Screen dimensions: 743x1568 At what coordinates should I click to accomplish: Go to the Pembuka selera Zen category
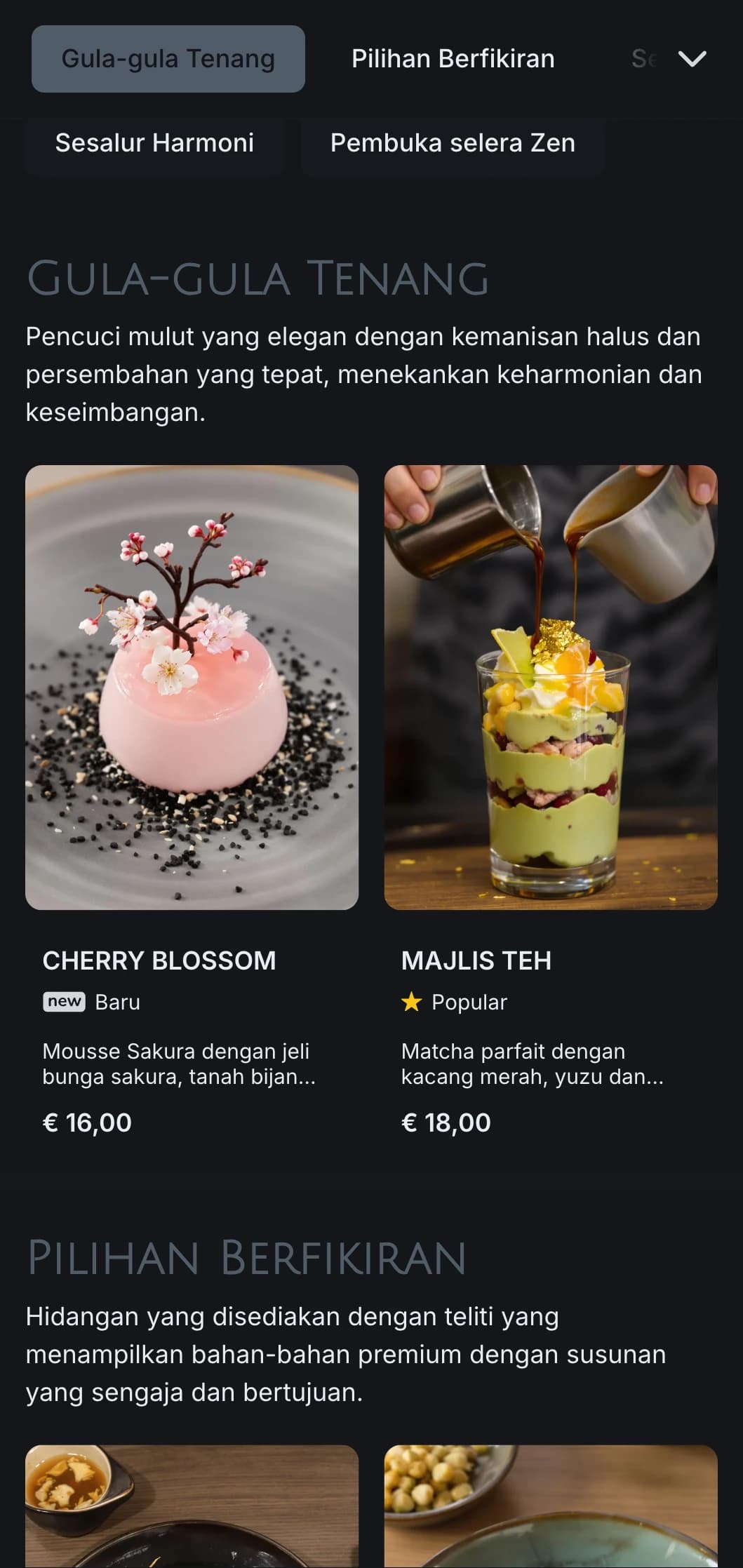(x=453, y=143)
